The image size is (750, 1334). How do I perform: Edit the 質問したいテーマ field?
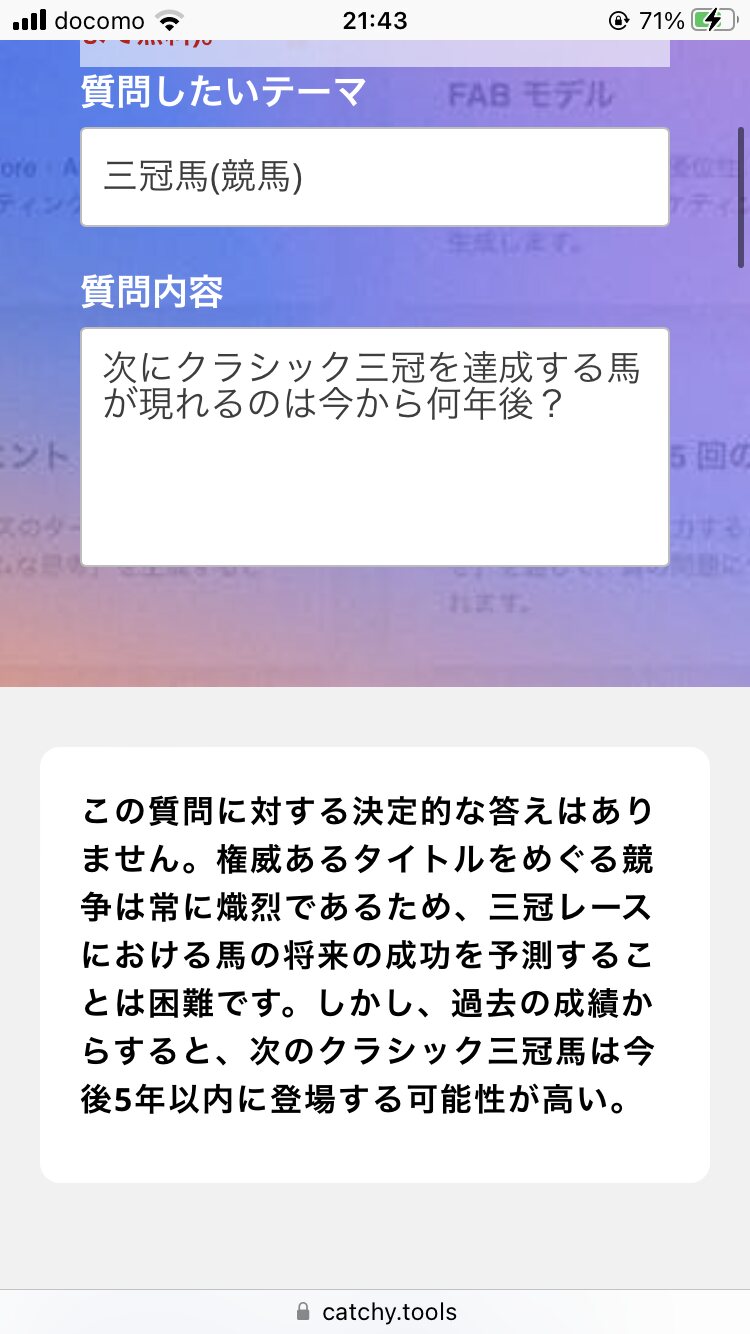coord(374,177)
